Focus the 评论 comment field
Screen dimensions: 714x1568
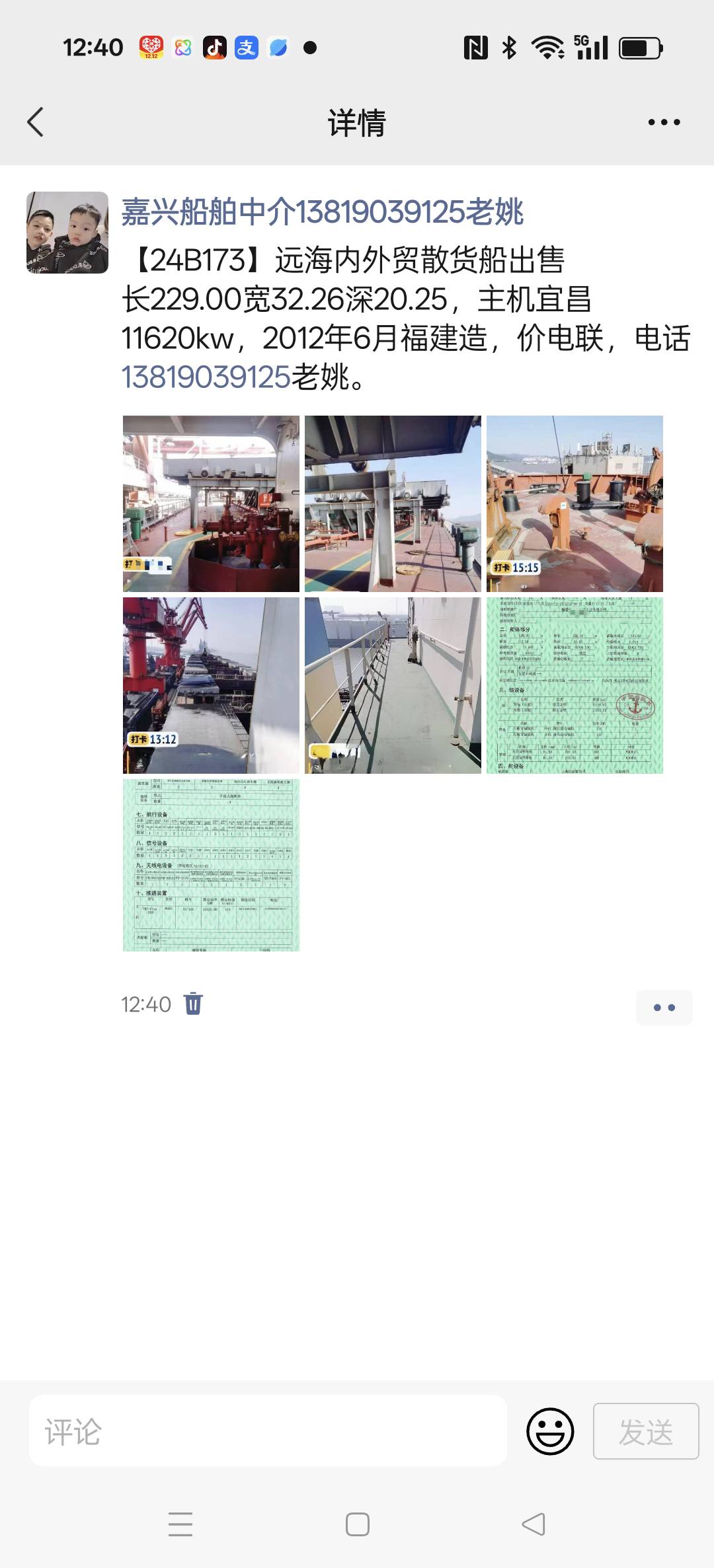pos(268,1431)
